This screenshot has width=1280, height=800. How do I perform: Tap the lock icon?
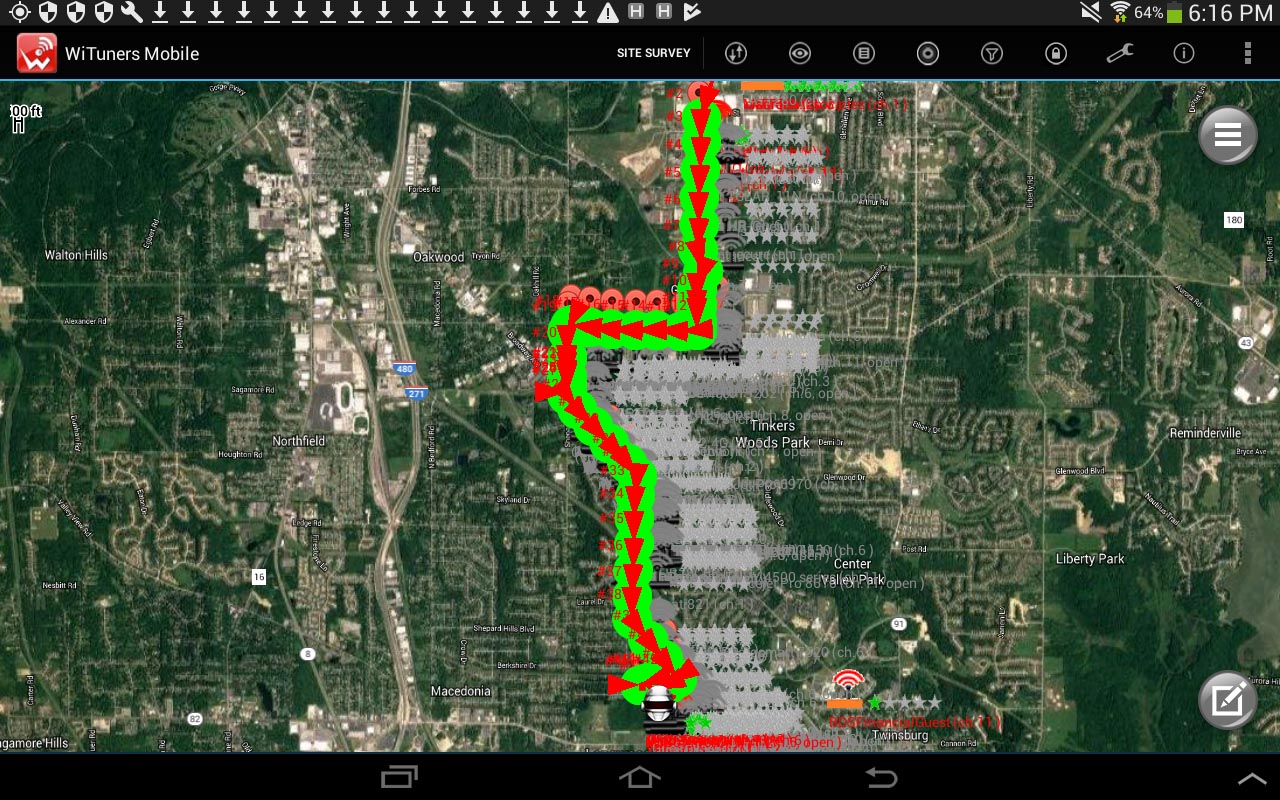coord(1055,53)
